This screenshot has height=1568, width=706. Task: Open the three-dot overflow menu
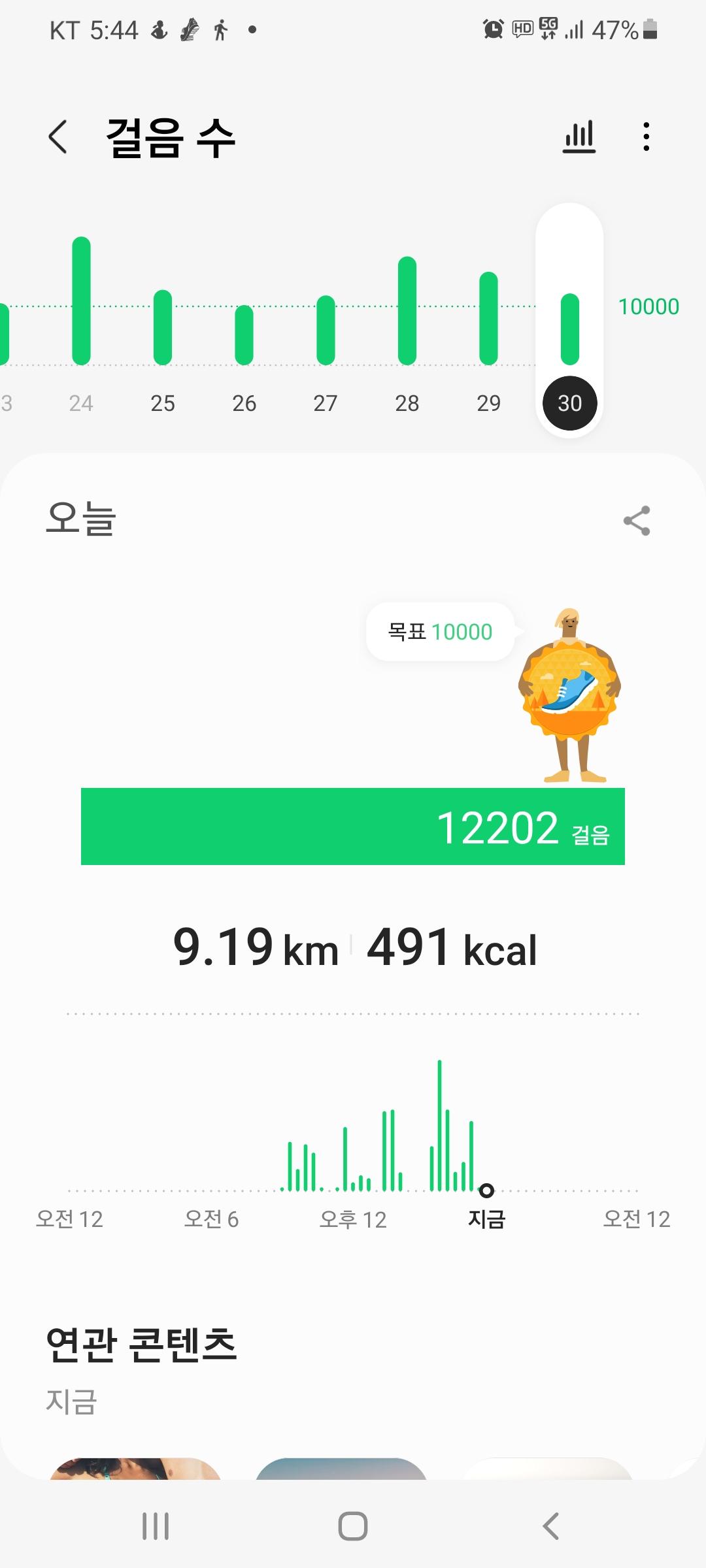(646, 137)
